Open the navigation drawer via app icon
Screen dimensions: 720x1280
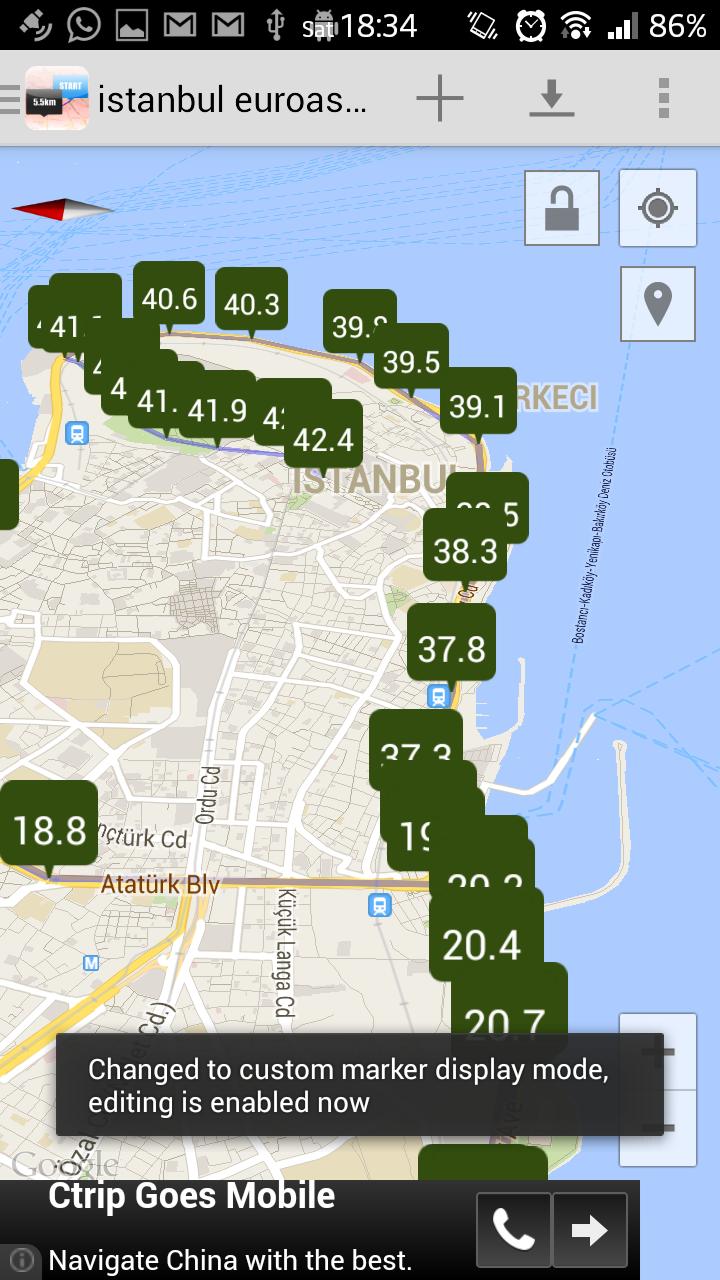55,98
